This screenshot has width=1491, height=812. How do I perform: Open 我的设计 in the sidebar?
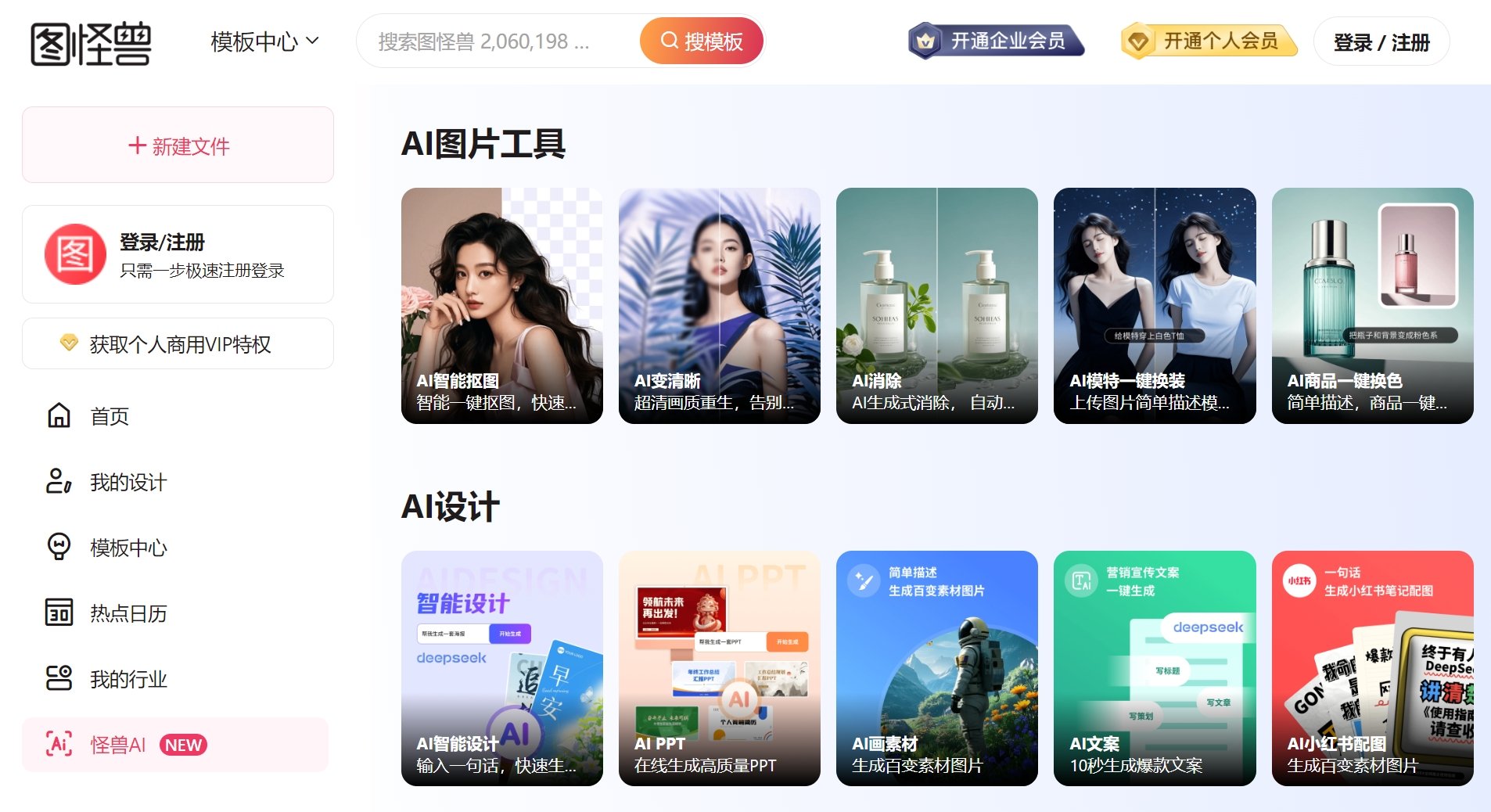click(x=128, y=482)
